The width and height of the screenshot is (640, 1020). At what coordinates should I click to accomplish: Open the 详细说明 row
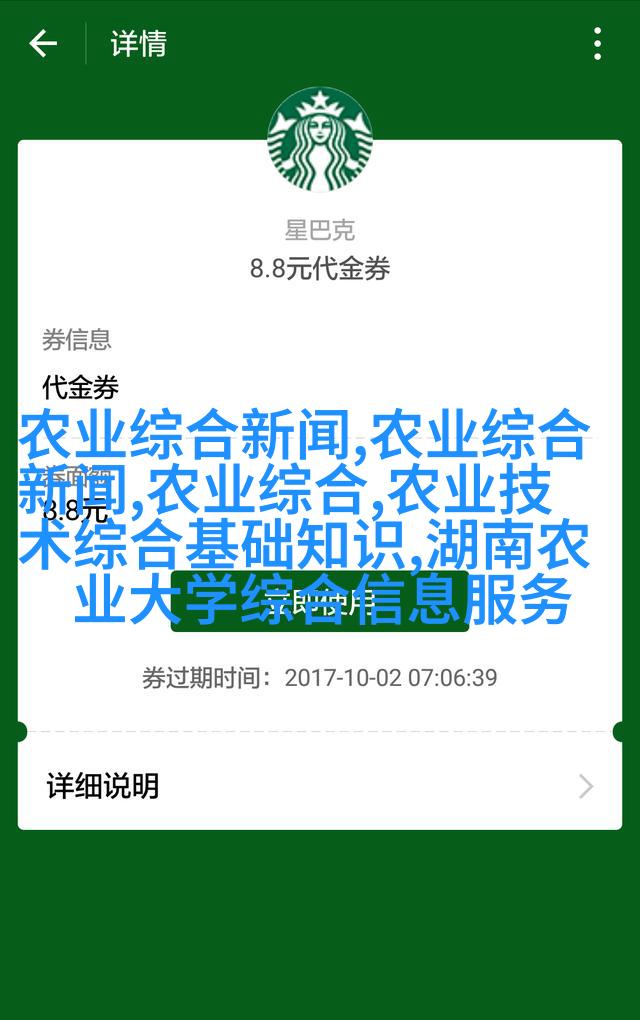319,786
